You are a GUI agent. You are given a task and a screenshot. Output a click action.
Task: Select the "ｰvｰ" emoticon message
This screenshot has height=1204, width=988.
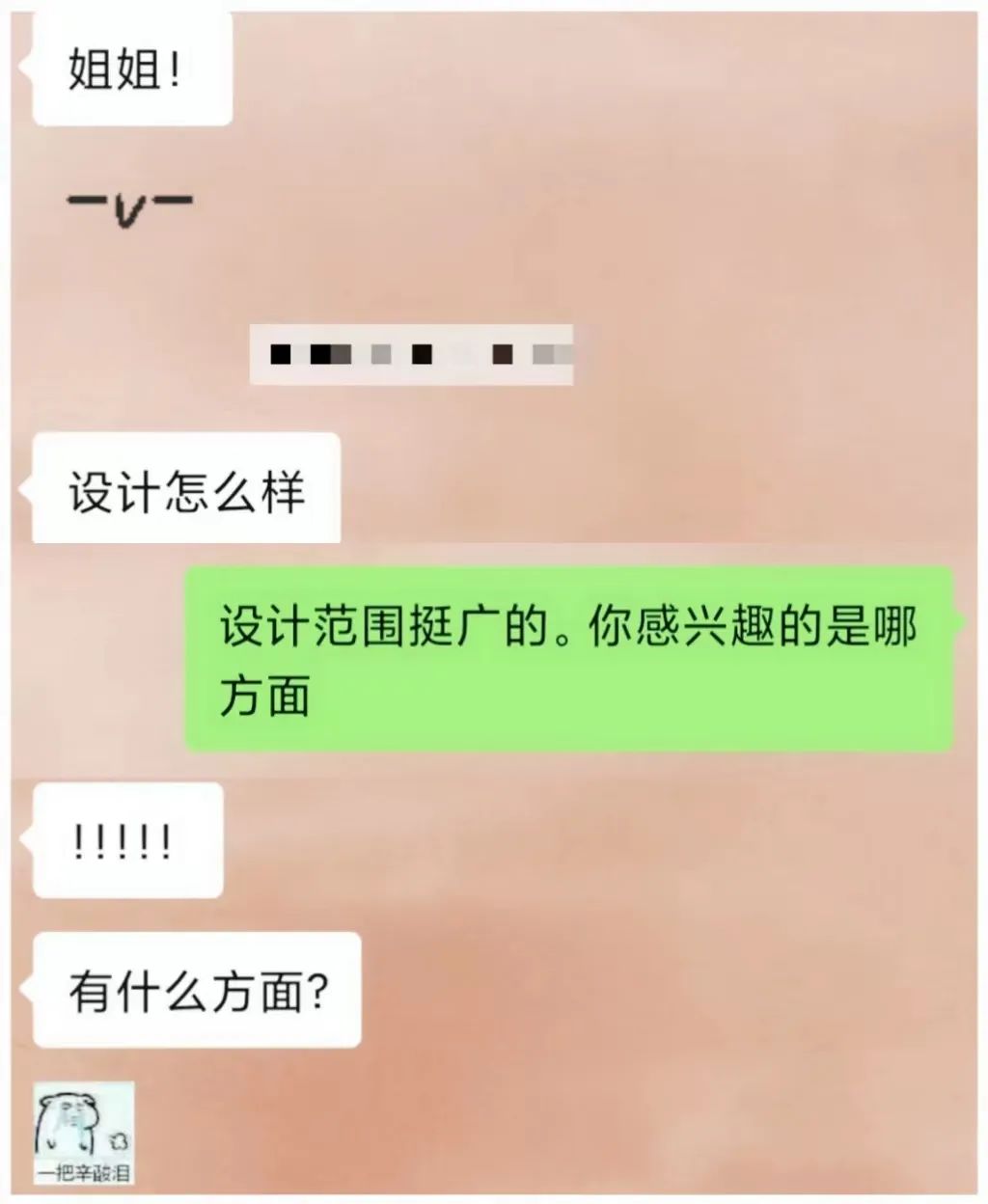(x=130, y=203)
